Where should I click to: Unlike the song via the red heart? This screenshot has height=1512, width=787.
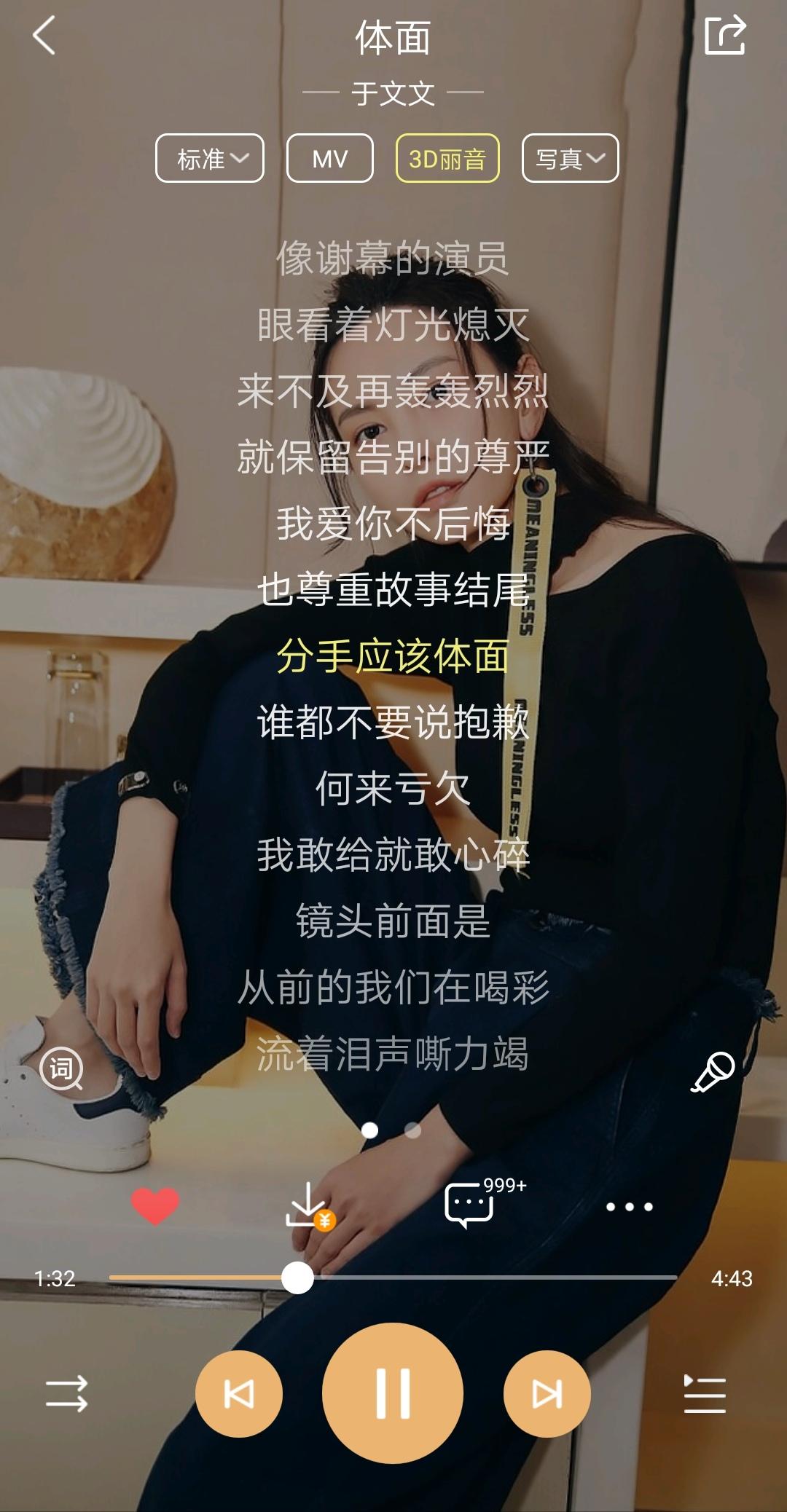coord(155,1205)
